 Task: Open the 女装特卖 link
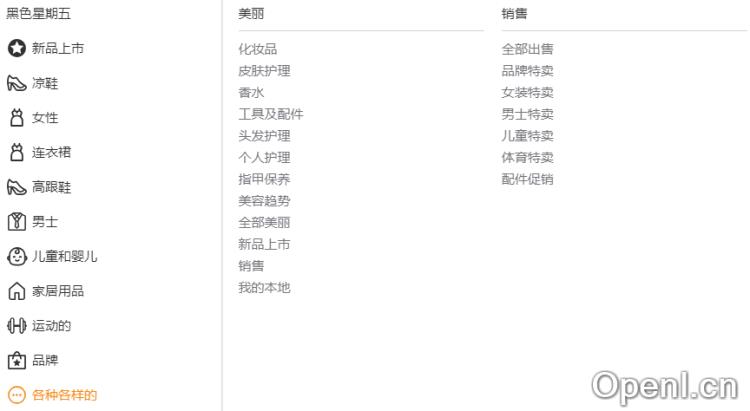click(x=527, y=92)
